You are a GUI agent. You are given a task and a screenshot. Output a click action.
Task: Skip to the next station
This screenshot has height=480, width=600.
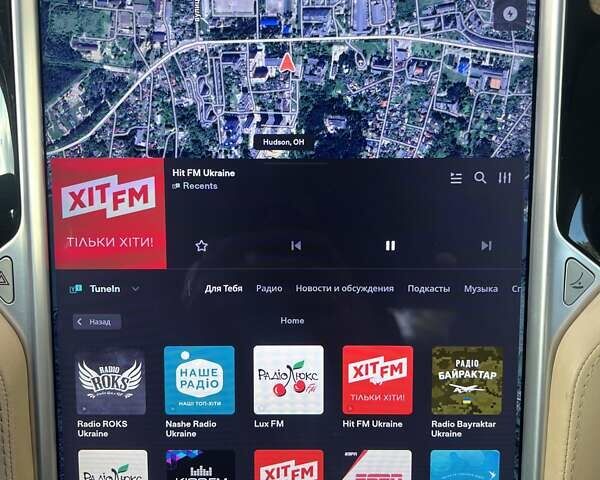tap(486, 245)
